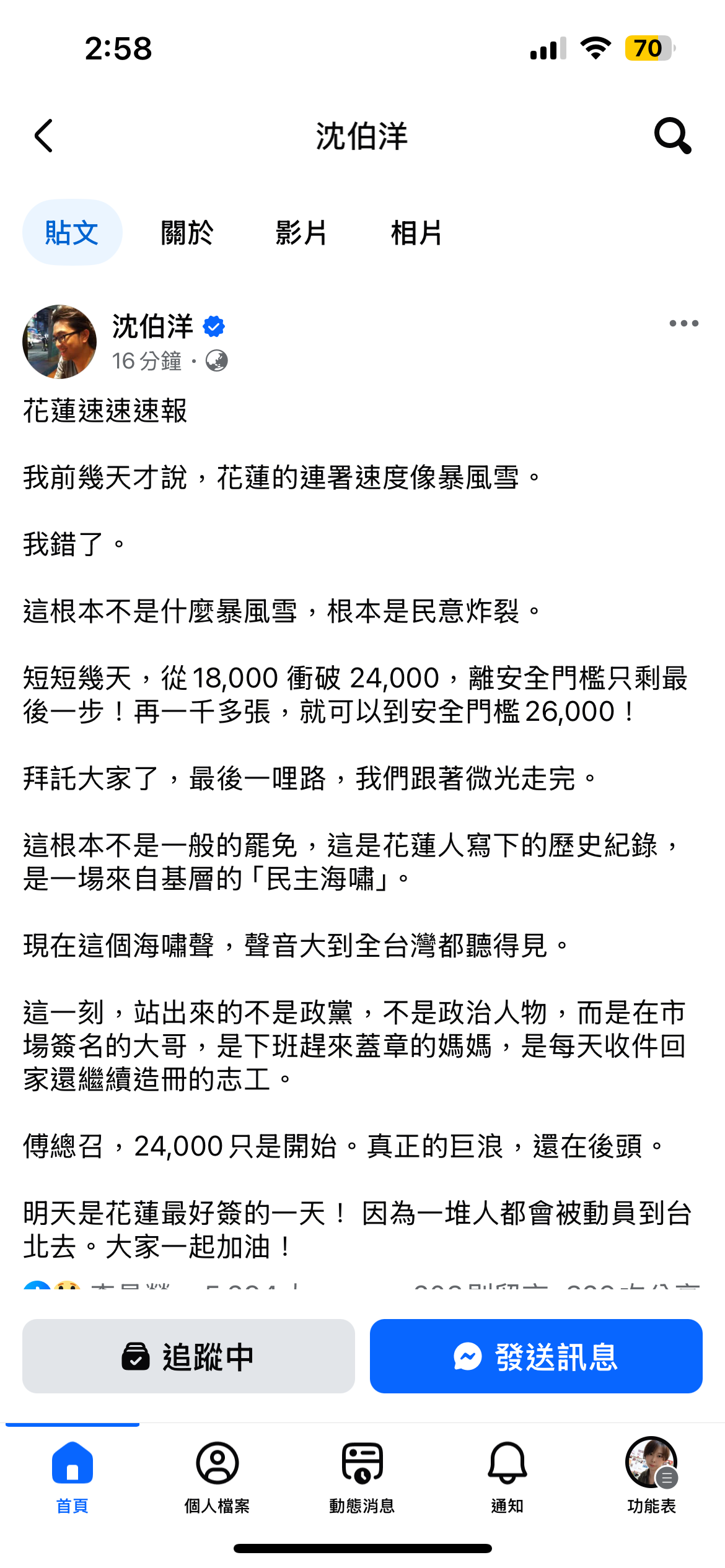Viewport: 725px width, 1568px height.
Task: Switch to the 影片 tab
Action: pyautogui.click(x=301, y=233)
